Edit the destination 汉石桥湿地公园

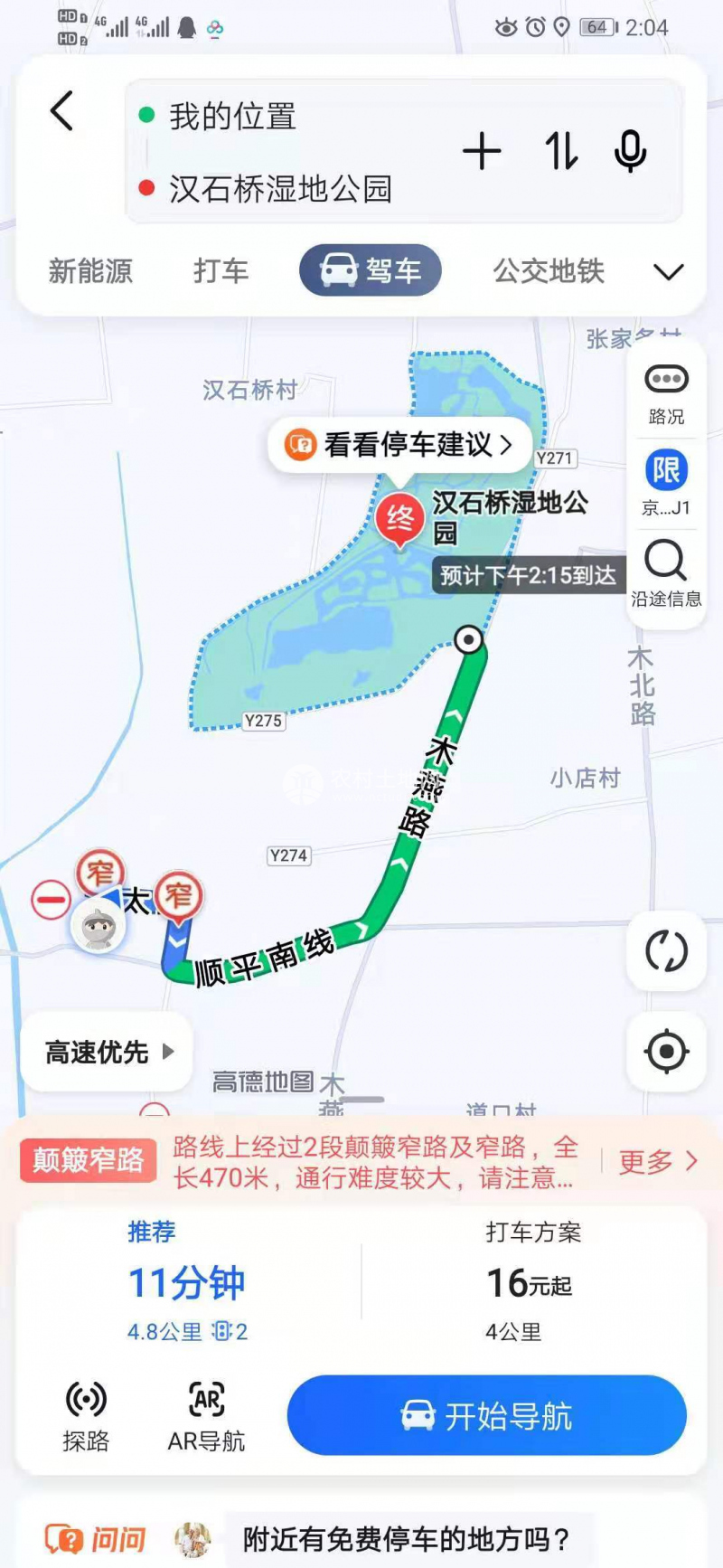(x=280, y=189)
